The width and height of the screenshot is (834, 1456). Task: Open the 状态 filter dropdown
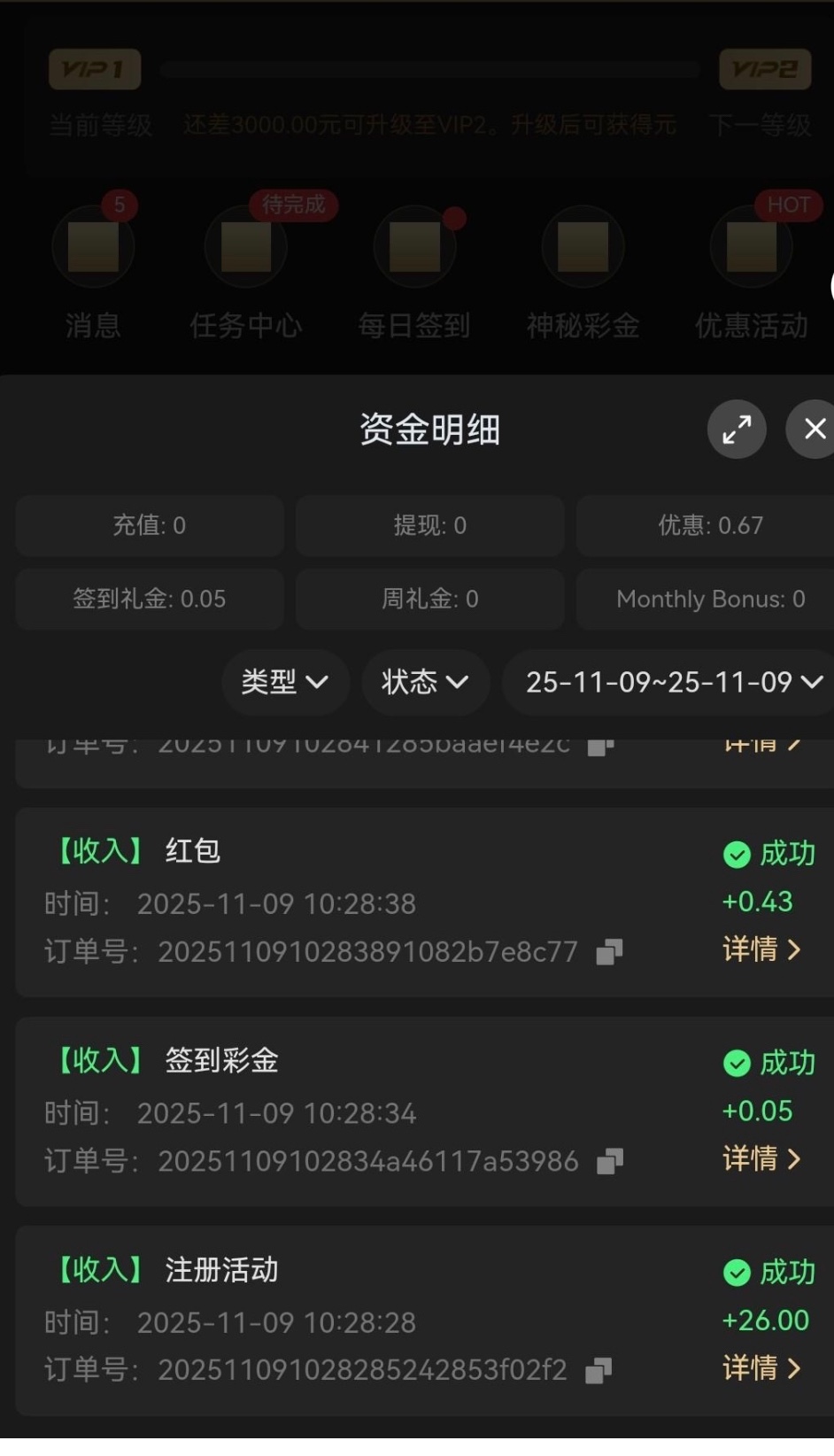pyautogui.click(x=424, y=682)
